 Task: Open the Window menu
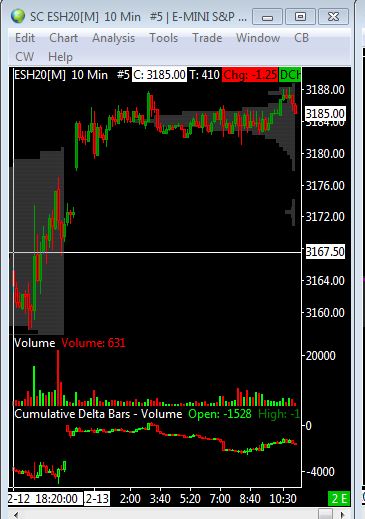tap(258, 38)
